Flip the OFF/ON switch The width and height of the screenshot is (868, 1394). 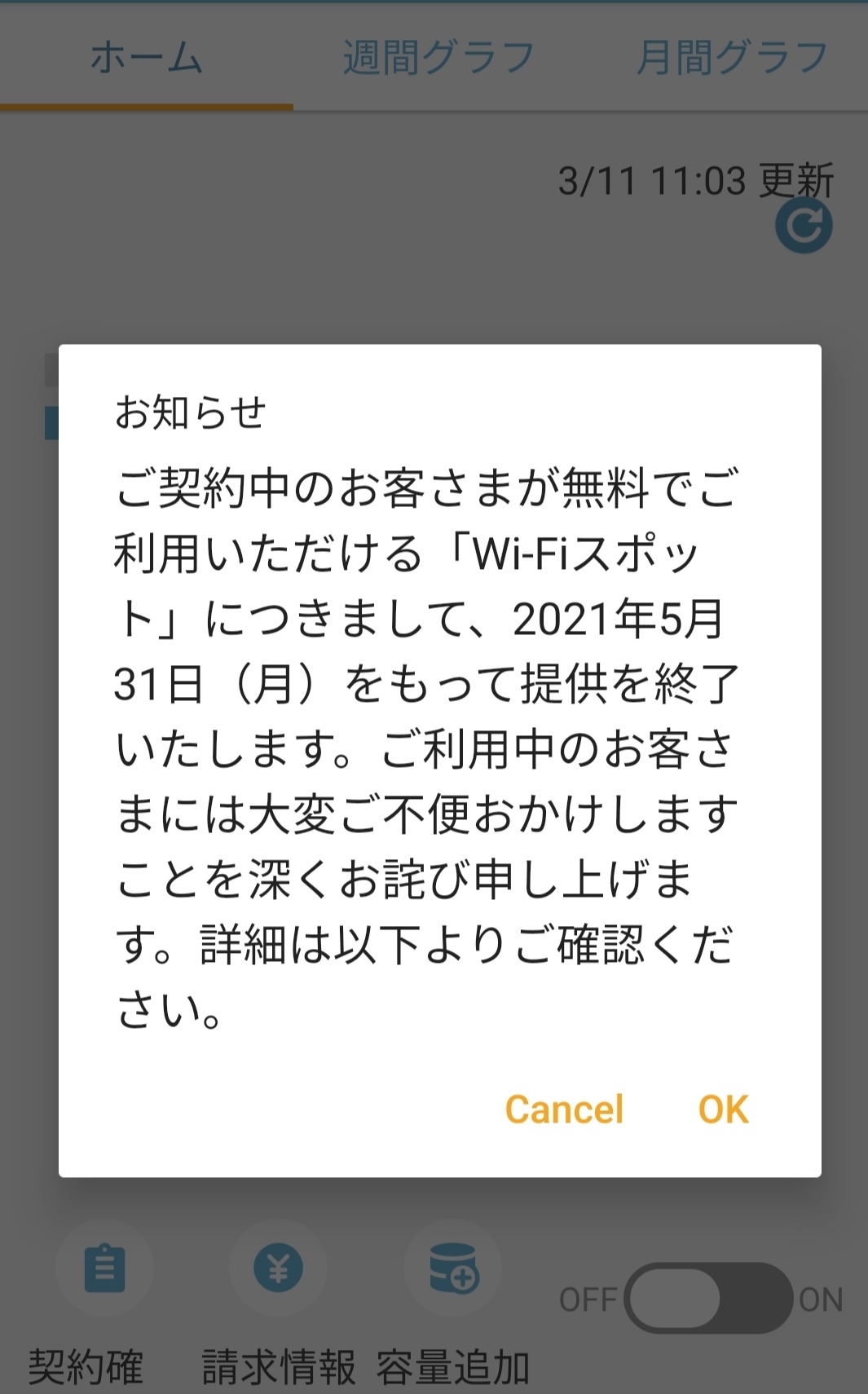pos(708,1299)
